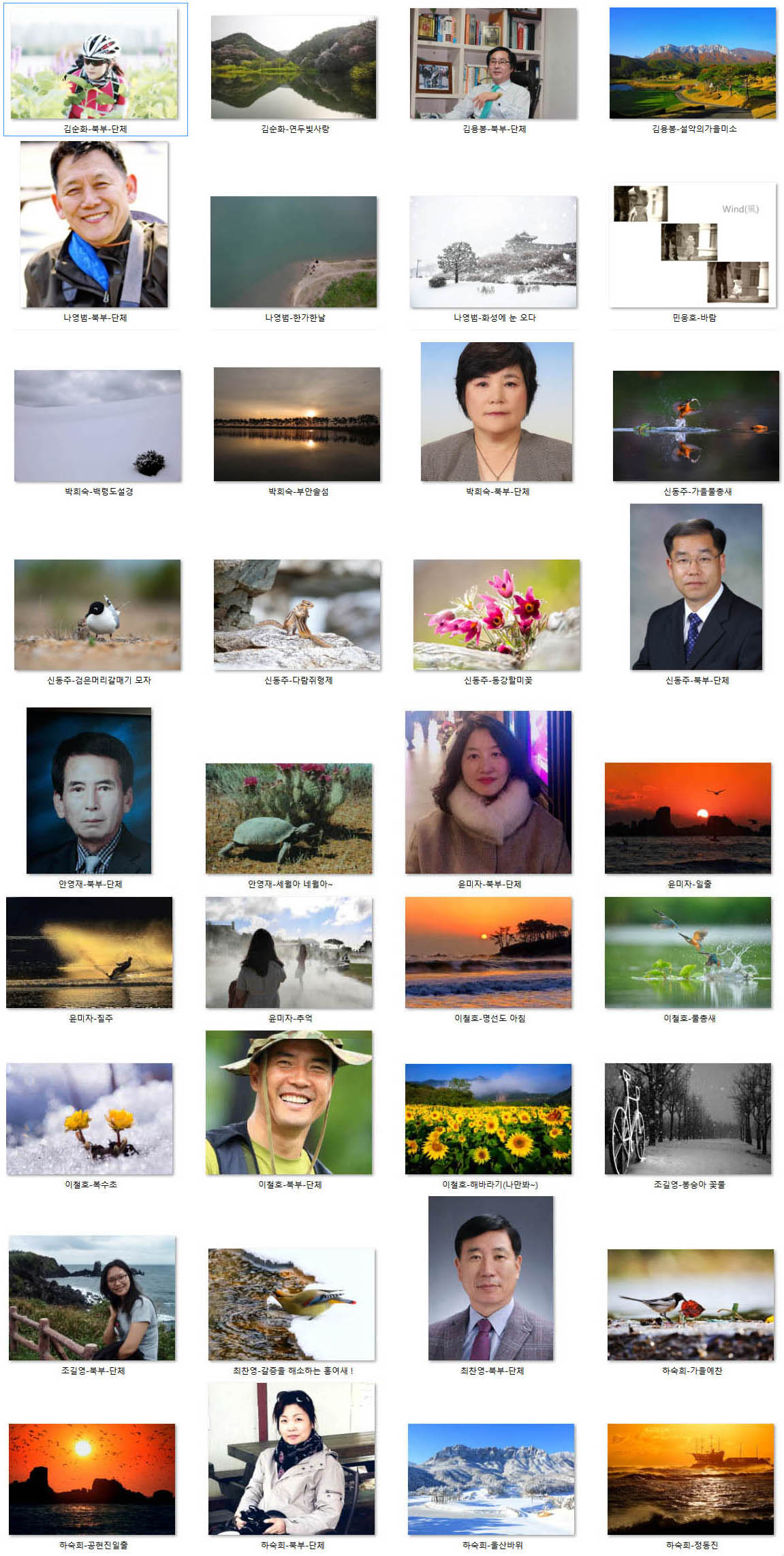Select 윤미자-일출 sunrise photo
The image size is (784, 1556).
click(x=688, y=817)
